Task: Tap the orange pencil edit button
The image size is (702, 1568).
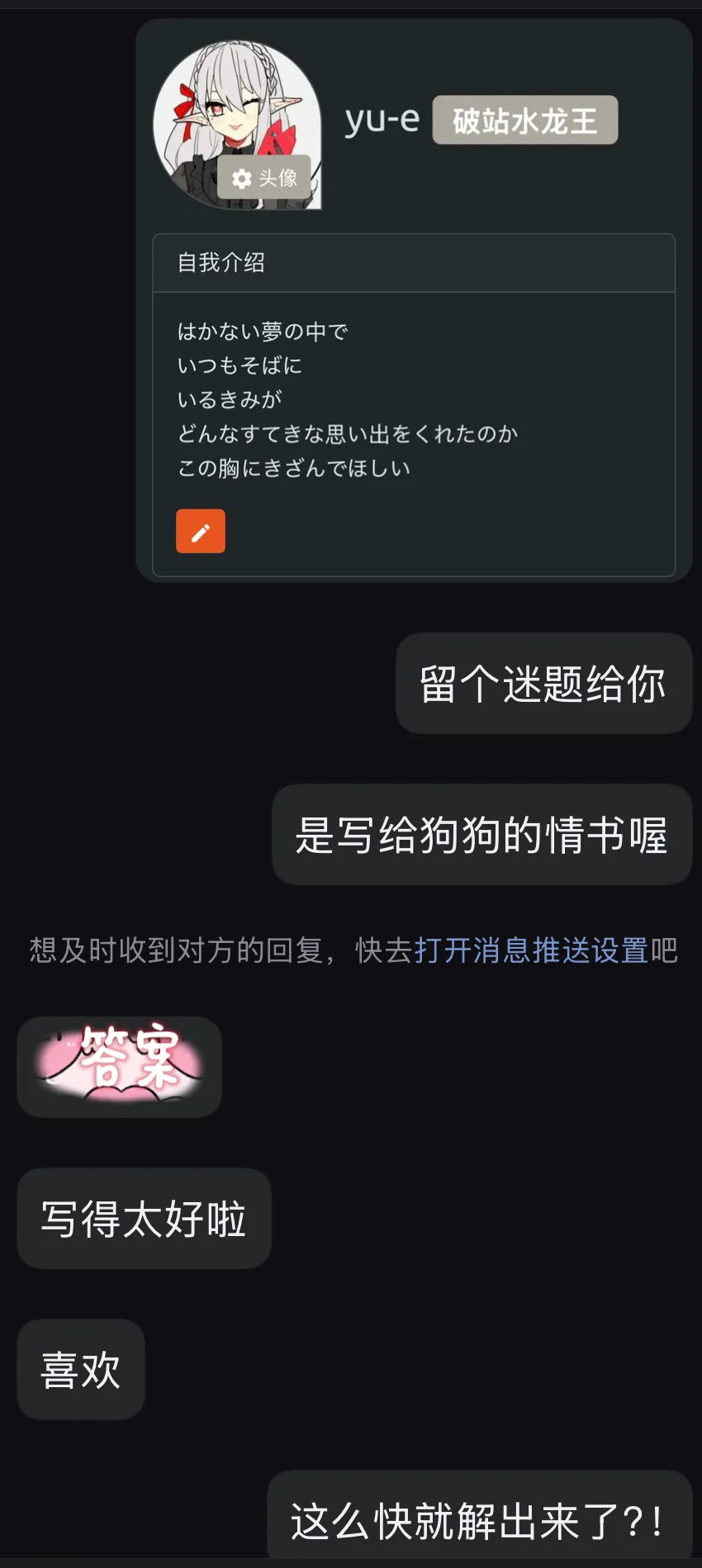Action: click(201, 531)
